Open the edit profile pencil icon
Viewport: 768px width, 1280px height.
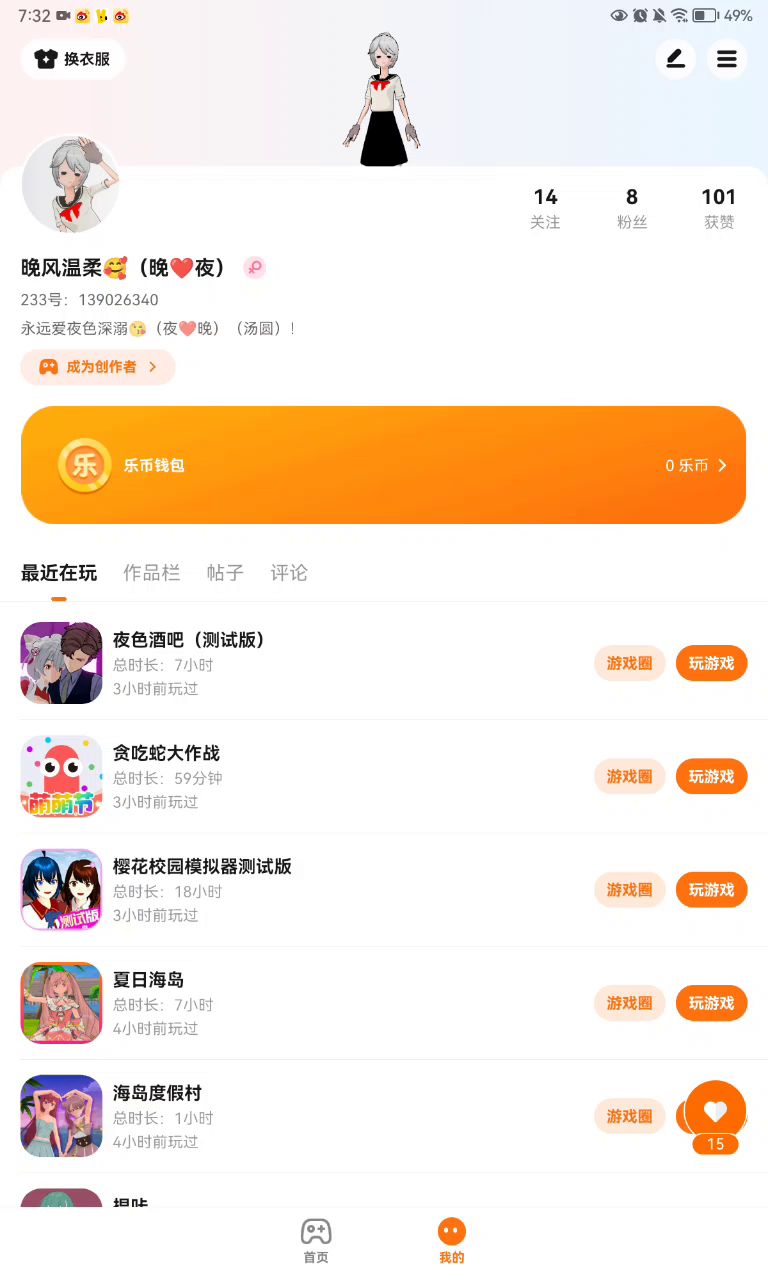676,59
